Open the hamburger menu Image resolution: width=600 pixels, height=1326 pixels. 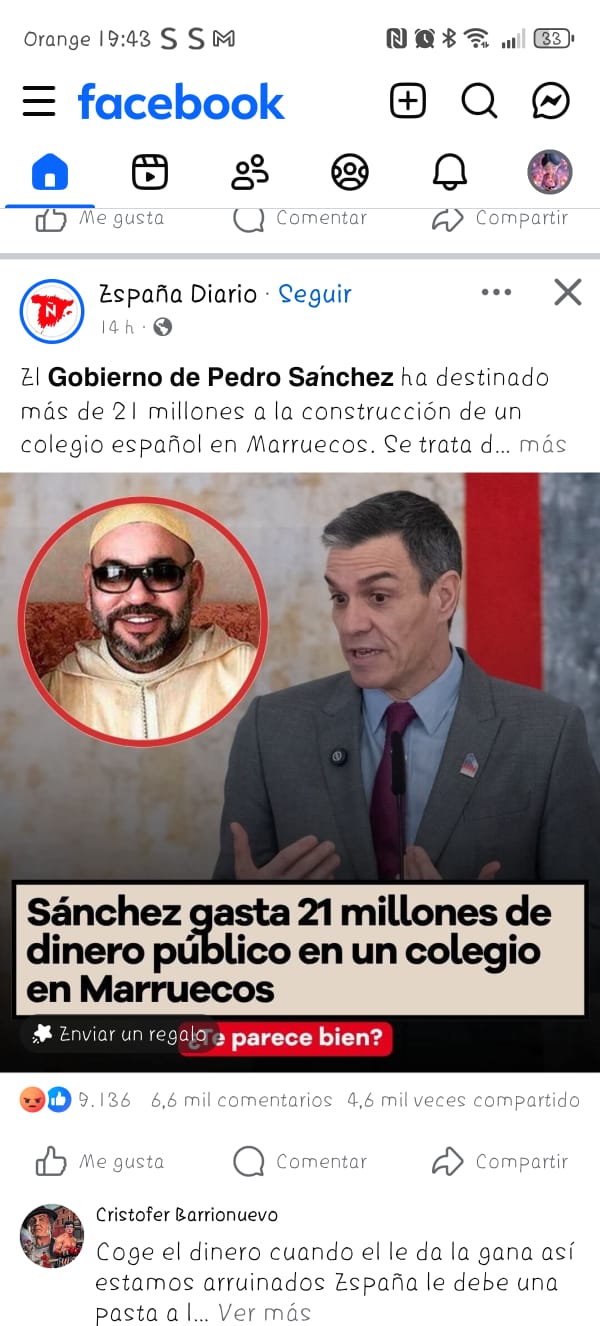(39, 101)
